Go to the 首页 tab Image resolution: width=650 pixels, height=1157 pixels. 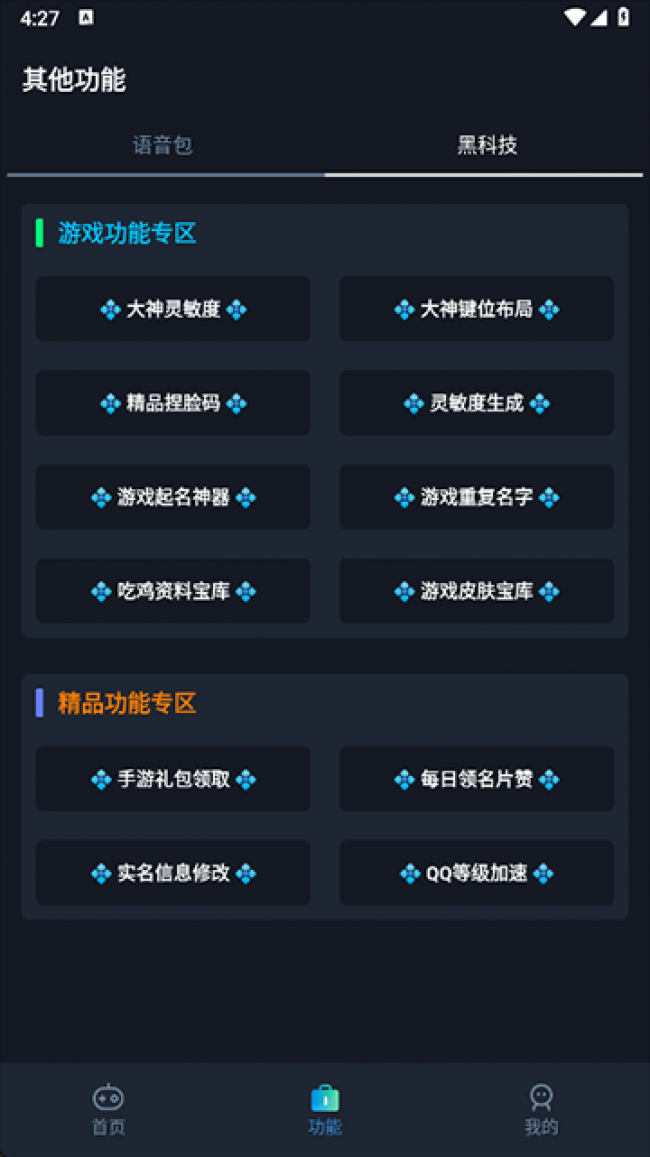(x=108, y=1109)
